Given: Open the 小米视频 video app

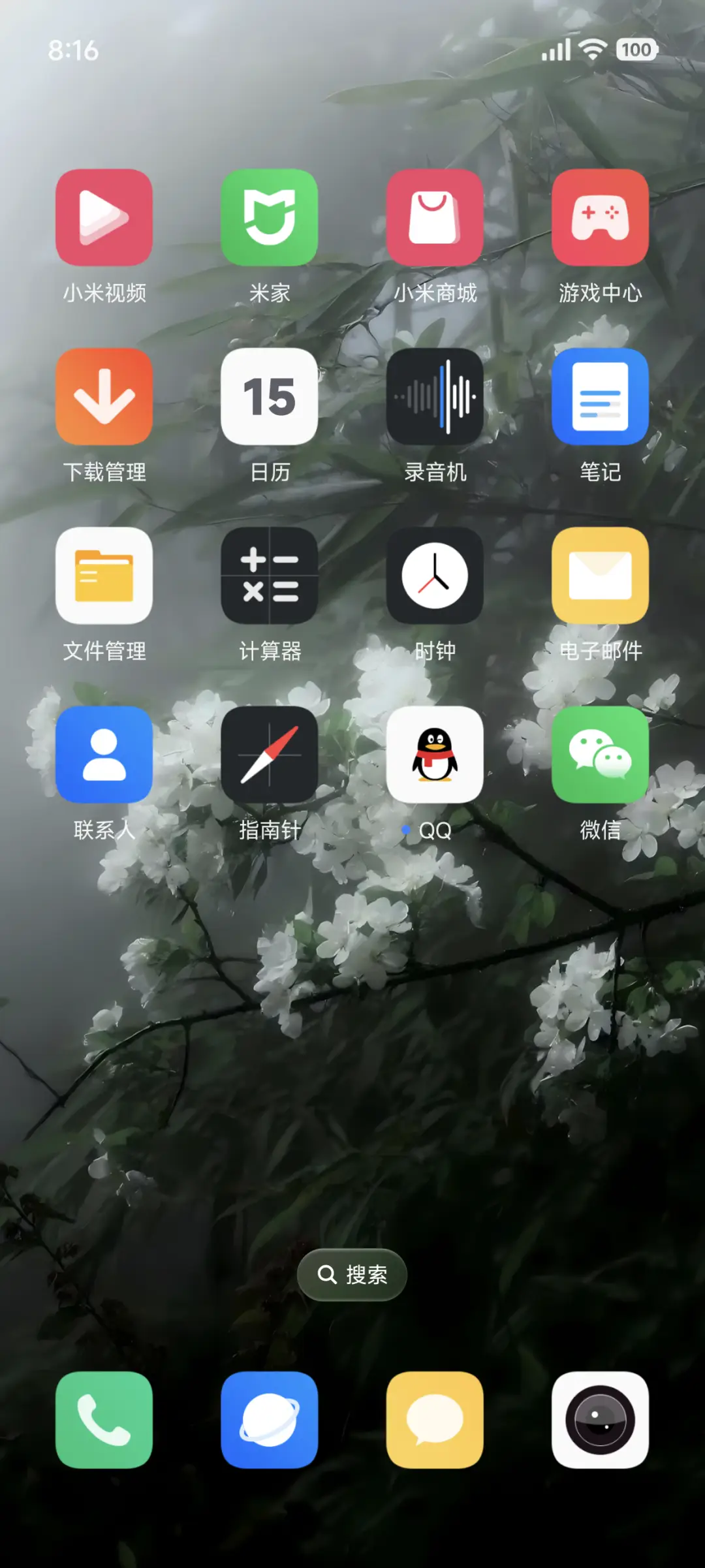Looking at the screenshot, I should (x=104, y=218).
